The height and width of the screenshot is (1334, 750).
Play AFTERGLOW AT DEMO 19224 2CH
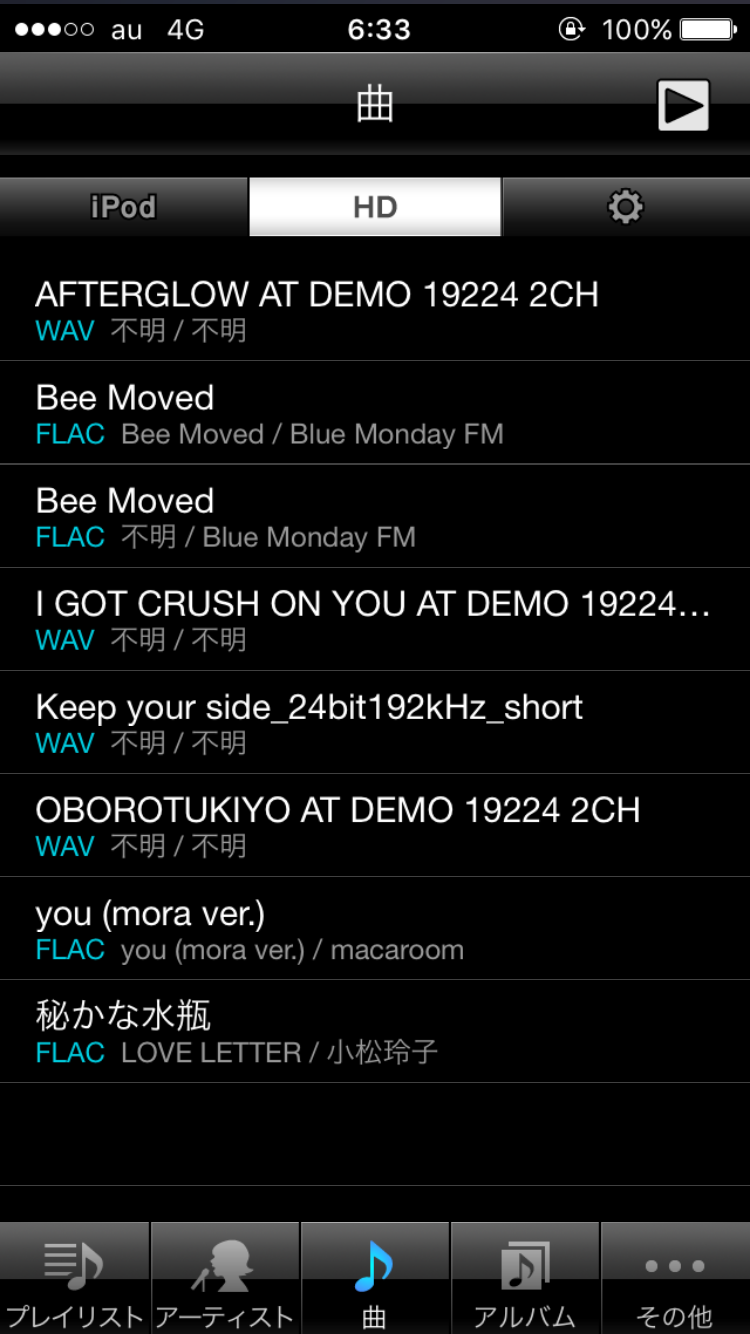[375, 310]
